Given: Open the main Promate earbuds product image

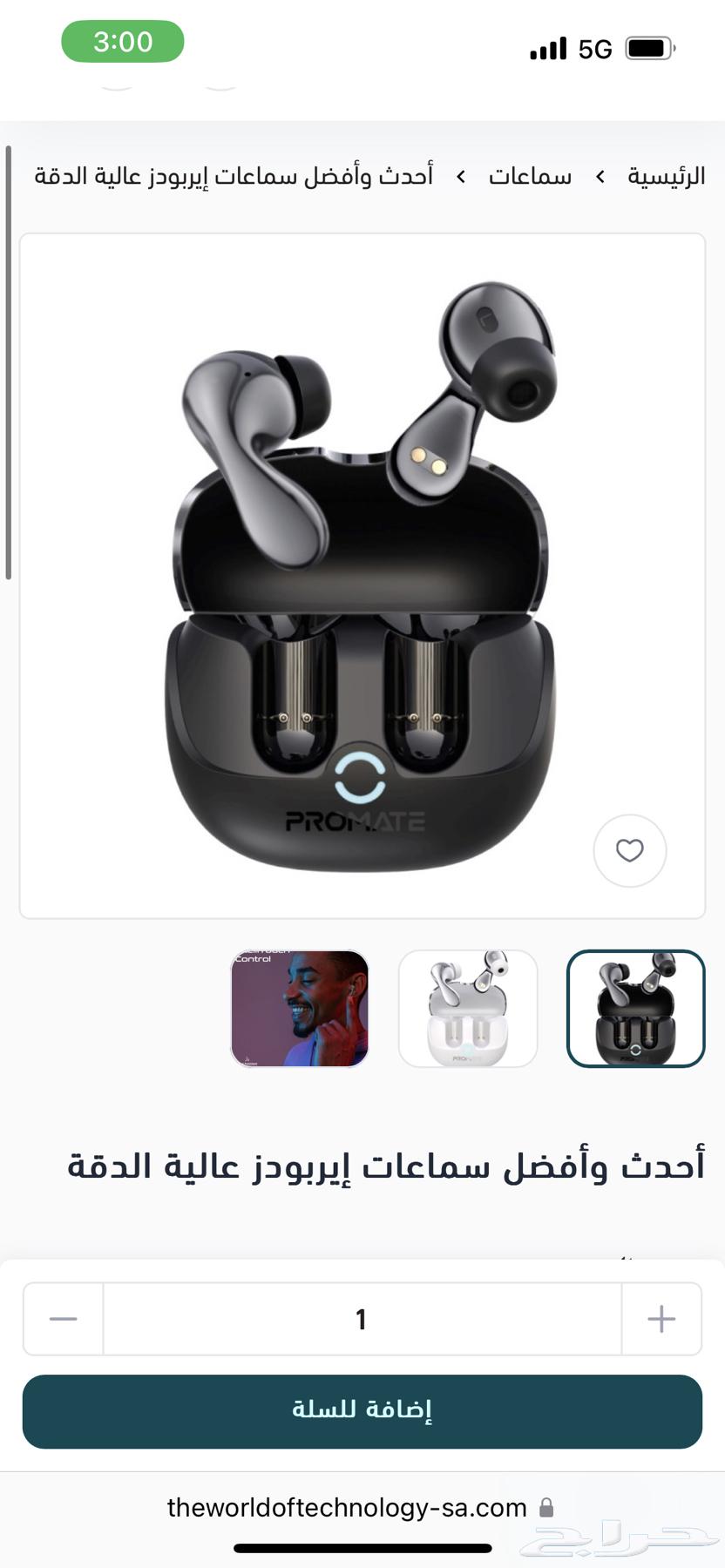Looking at the screenshot, I should (x=362, y=575).
